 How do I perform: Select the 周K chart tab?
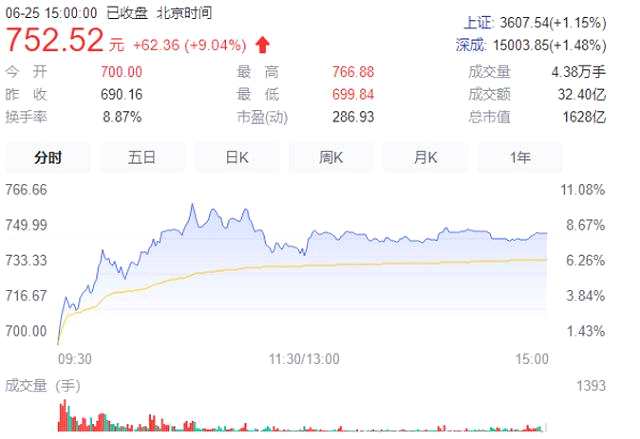click(331, 157)
